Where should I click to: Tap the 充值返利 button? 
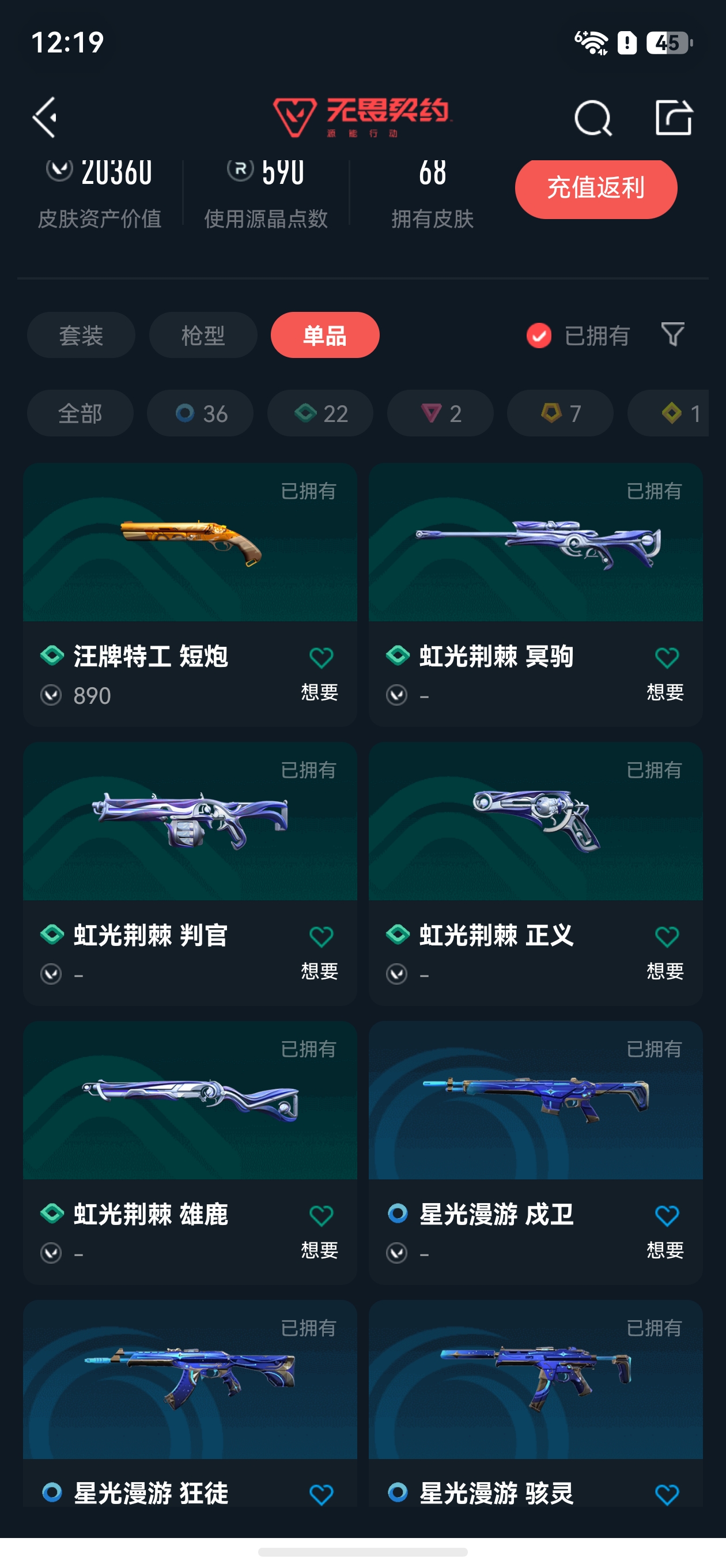[596, 188]
